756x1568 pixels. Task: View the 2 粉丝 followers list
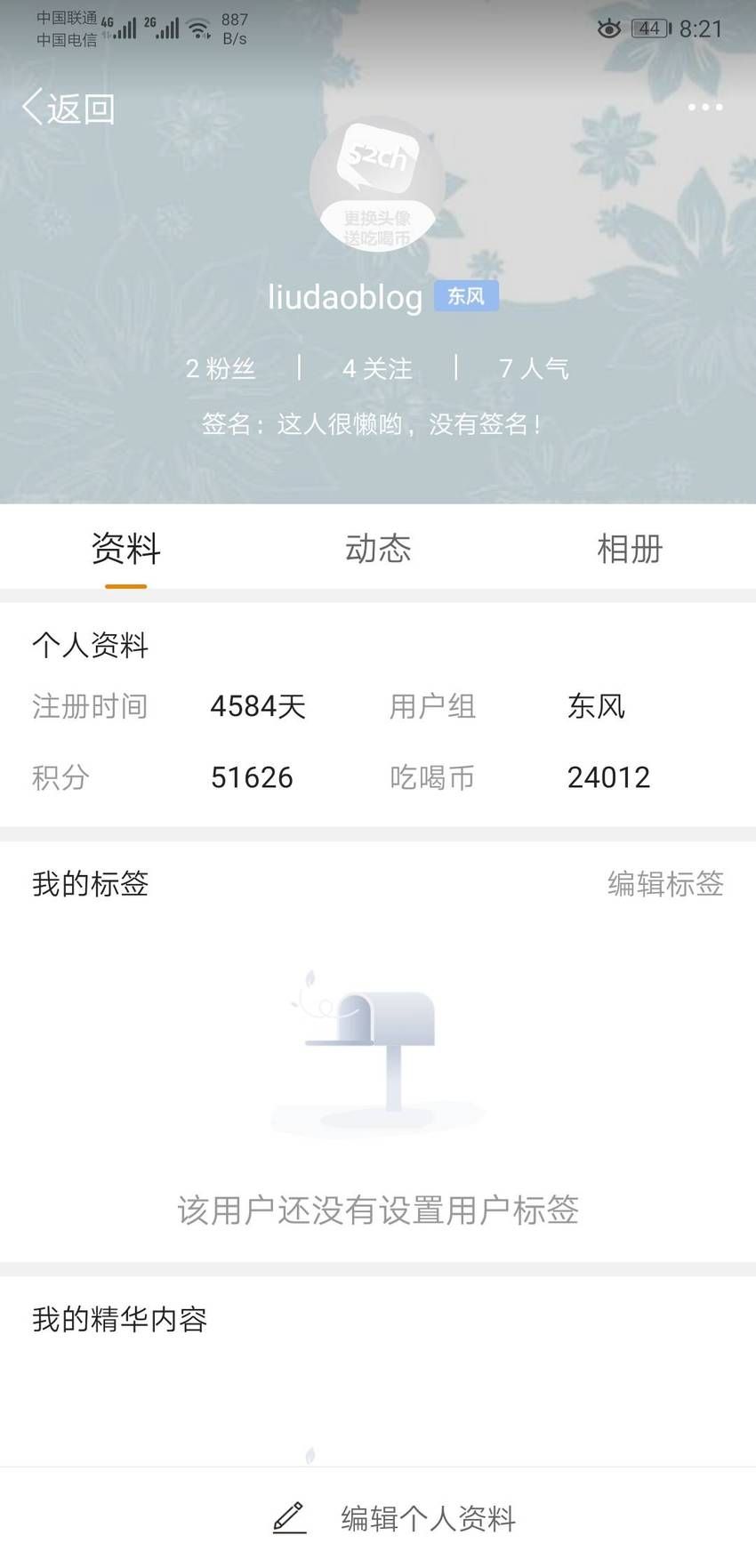(221, 368)
